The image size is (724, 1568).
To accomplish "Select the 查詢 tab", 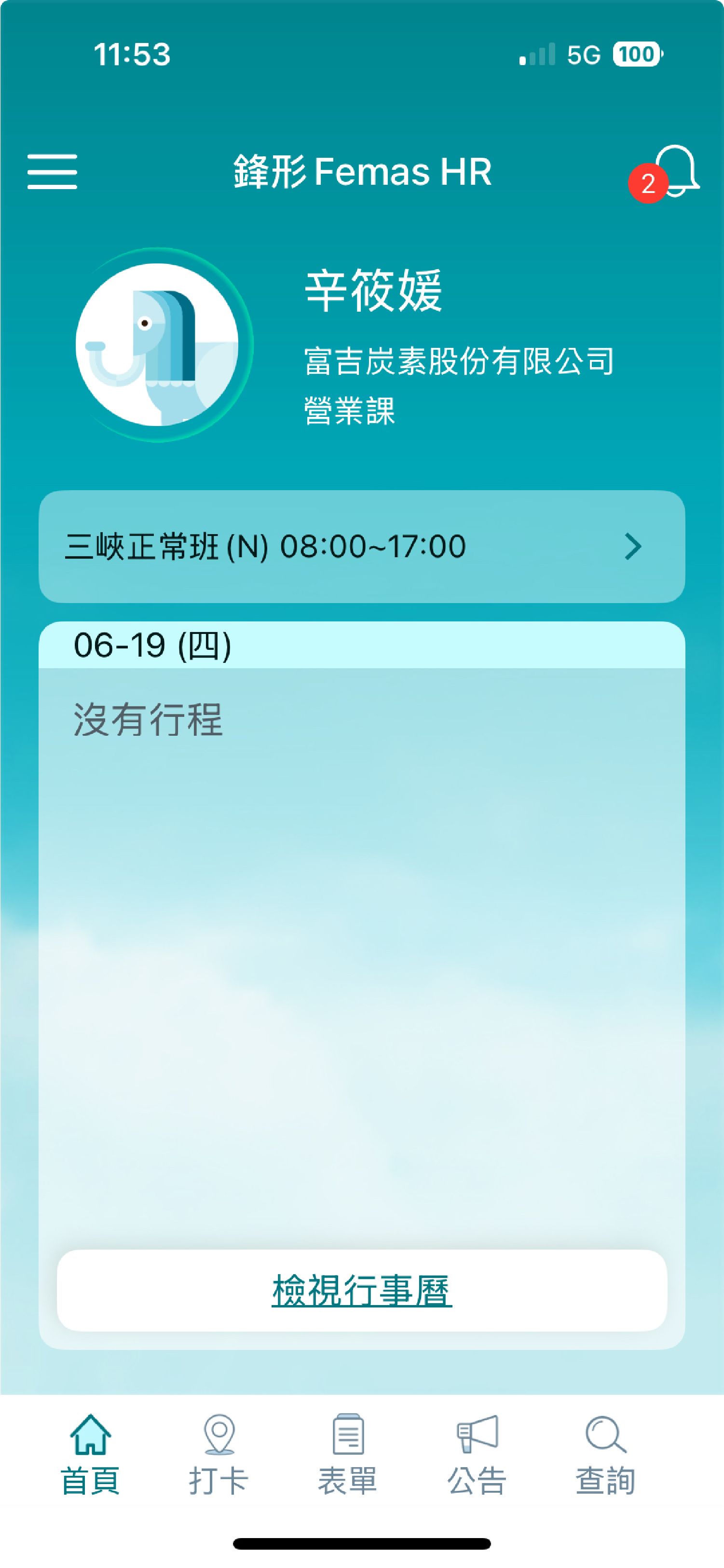I will tap(605, 1455).
